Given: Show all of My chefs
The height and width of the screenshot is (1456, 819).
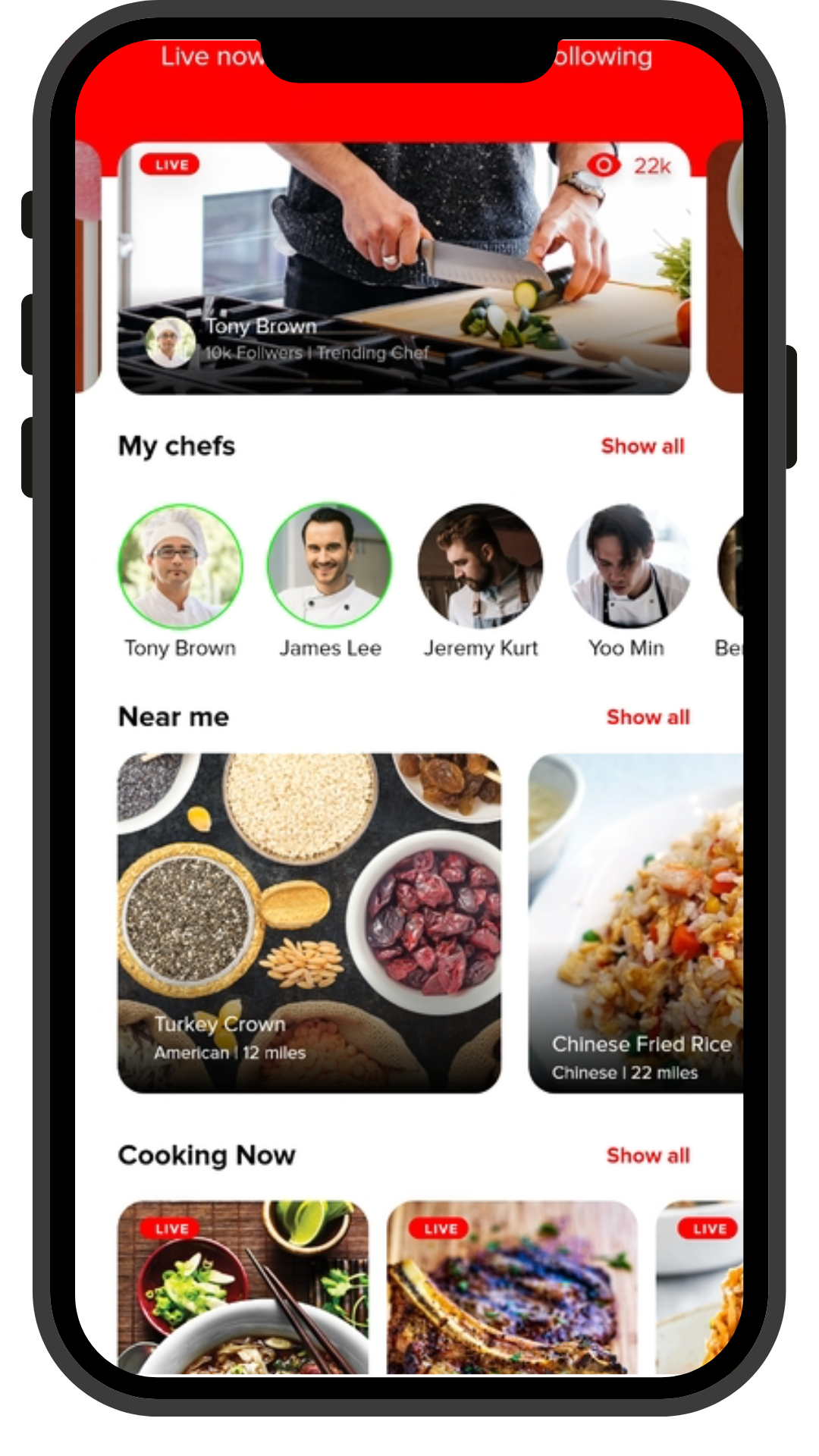Looking at the screenshot, I should tap(642, 446).
